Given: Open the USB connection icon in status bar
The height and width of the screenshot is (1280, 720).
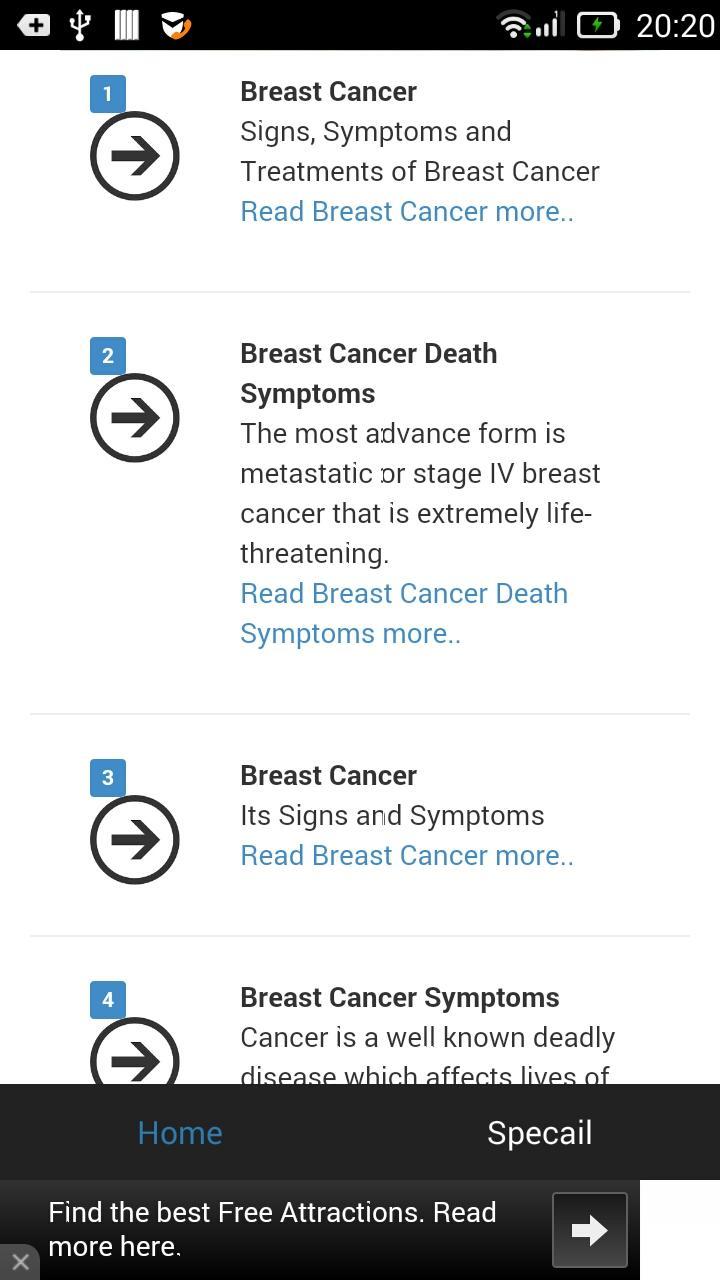Looking at the screenshot, I should [x=79, y=24].
